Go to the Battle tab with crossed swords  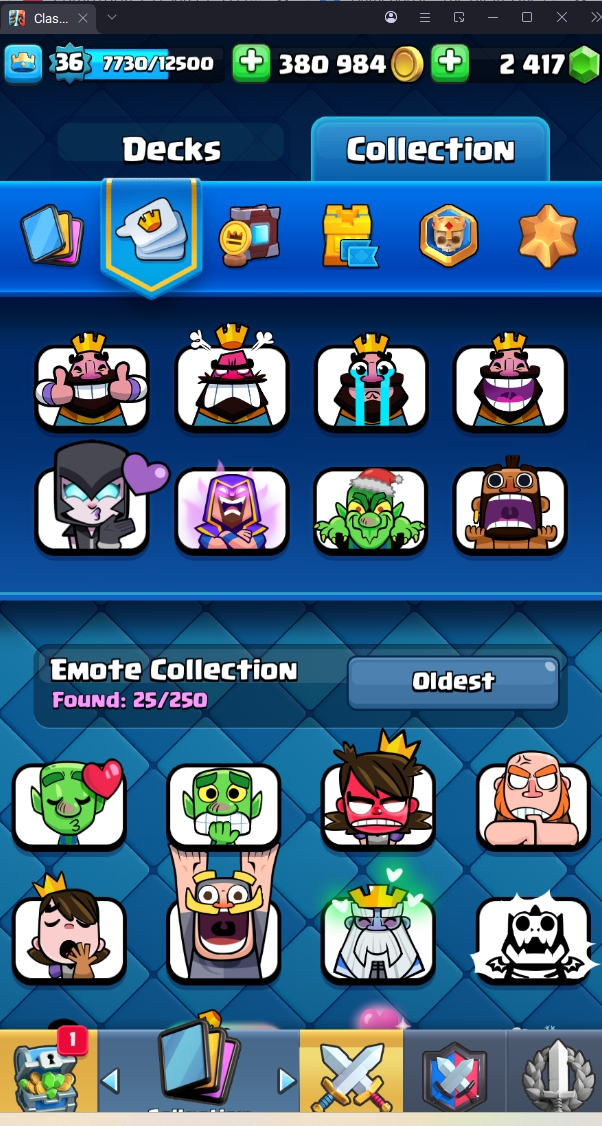(352, 1075)
